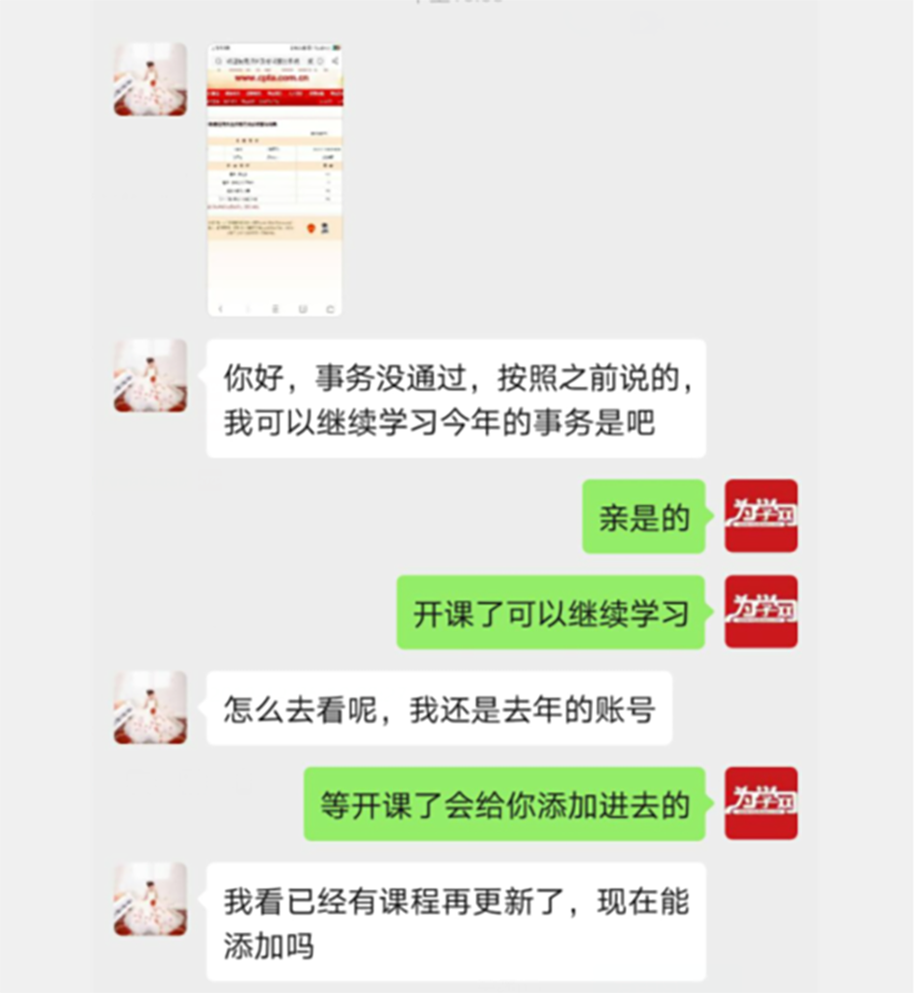Screen dimensions: 915x993
Task: Tap sender's avatar beside the image message
Action: pos(150,80)
